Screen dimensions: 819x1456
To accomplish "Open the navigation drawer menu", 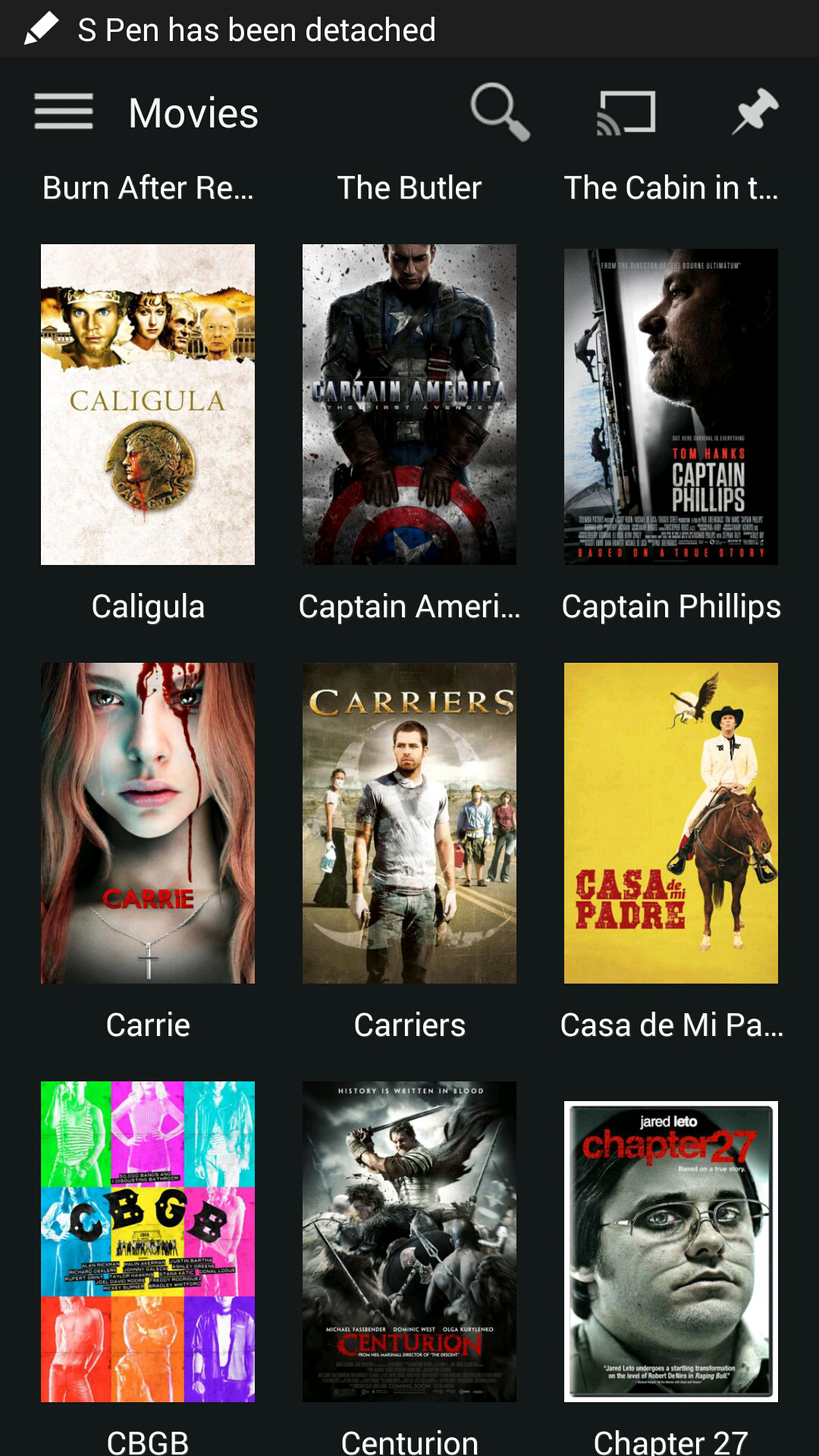I will [x=64, y=112].
